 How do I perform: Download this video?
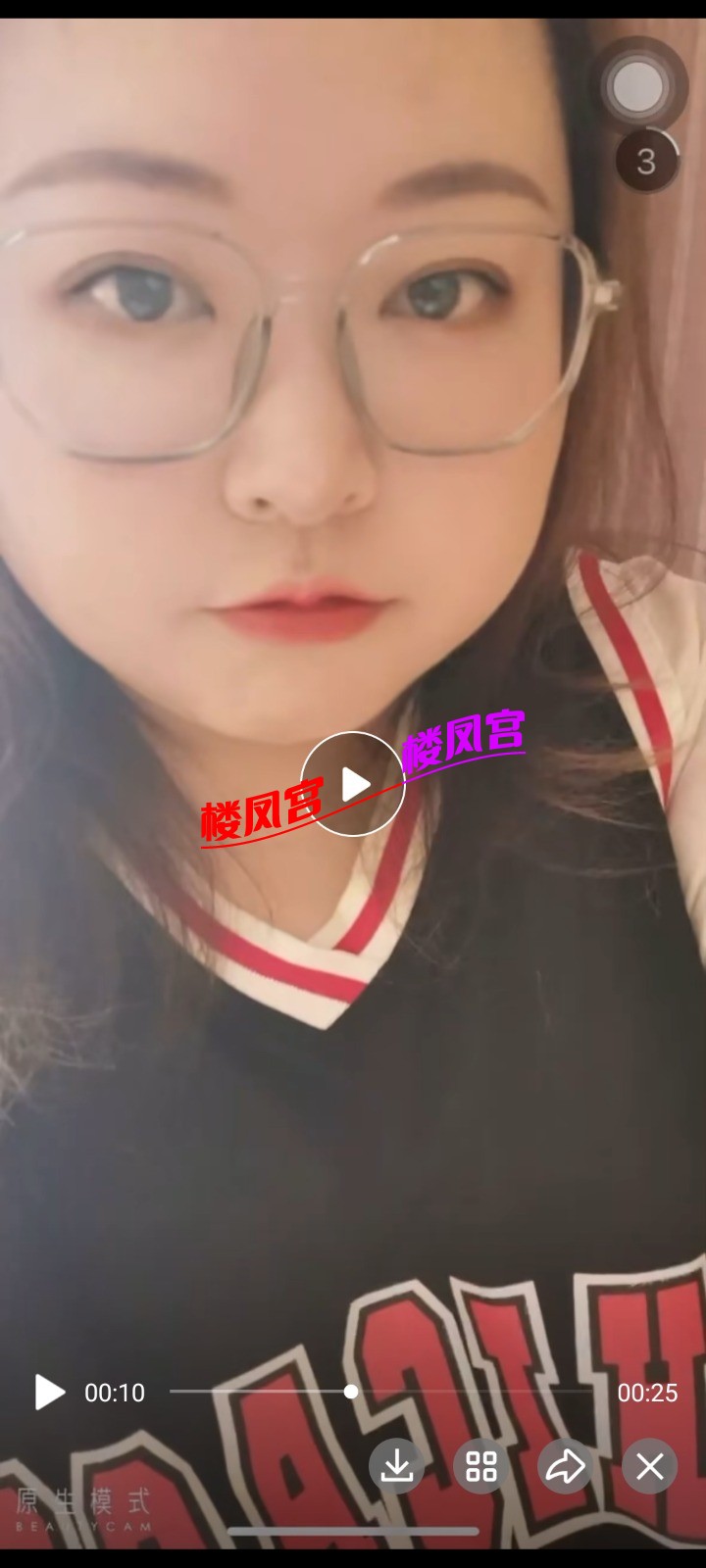(396, 1466)
